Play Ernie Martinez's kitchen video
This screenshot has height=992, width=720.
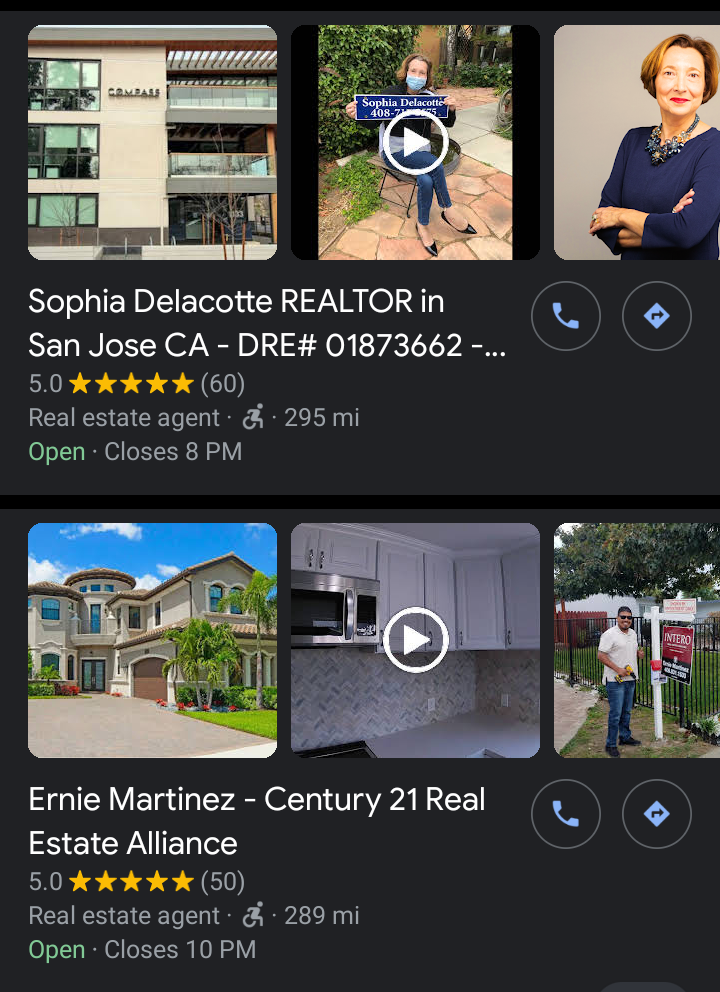click(x=415, y=640)
